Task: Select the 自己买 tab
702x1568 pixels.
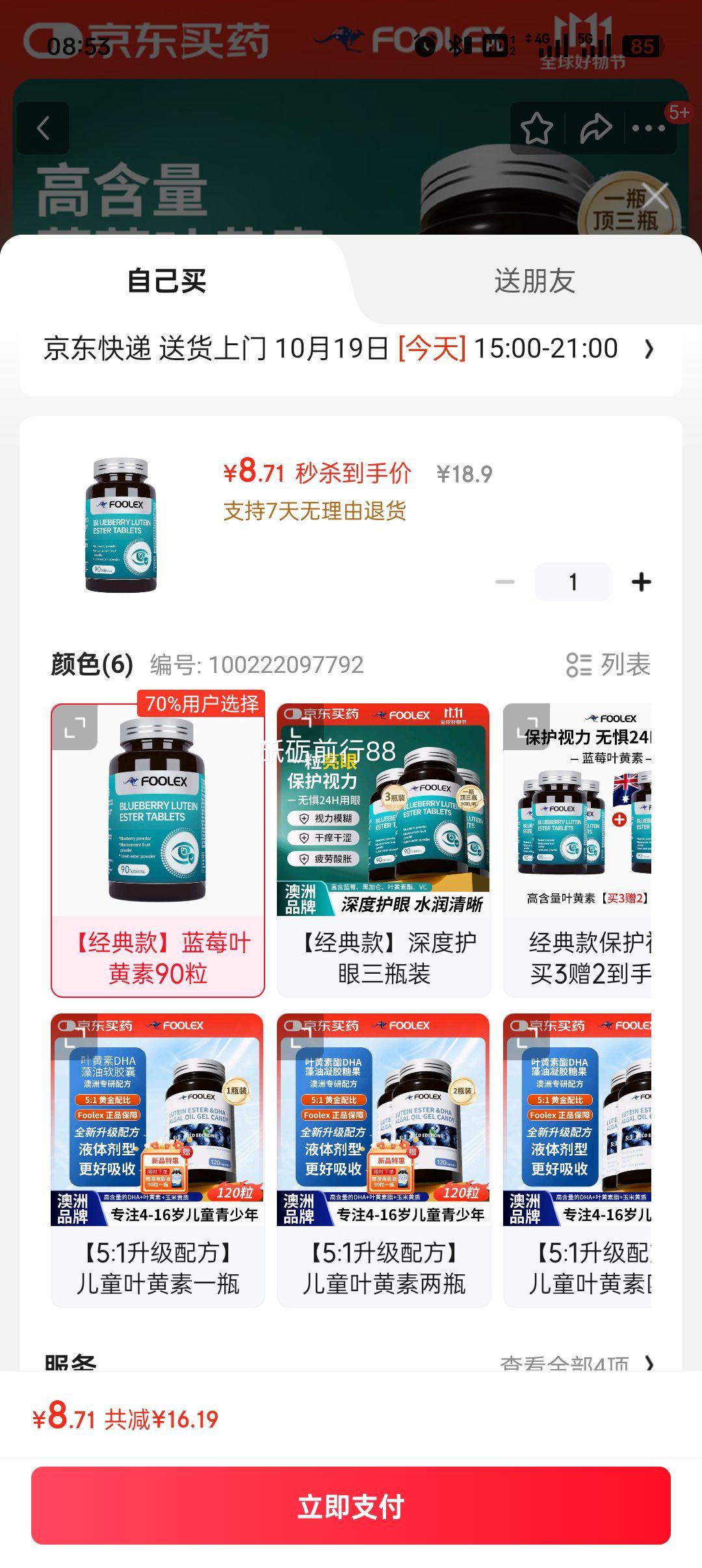Action: [166, 281]
